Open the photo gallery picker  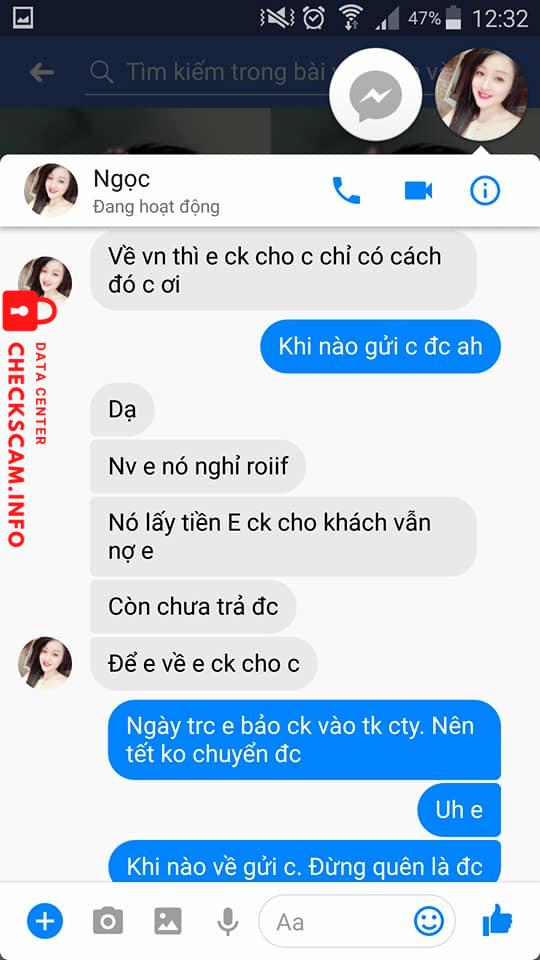(x=168, y=921)
